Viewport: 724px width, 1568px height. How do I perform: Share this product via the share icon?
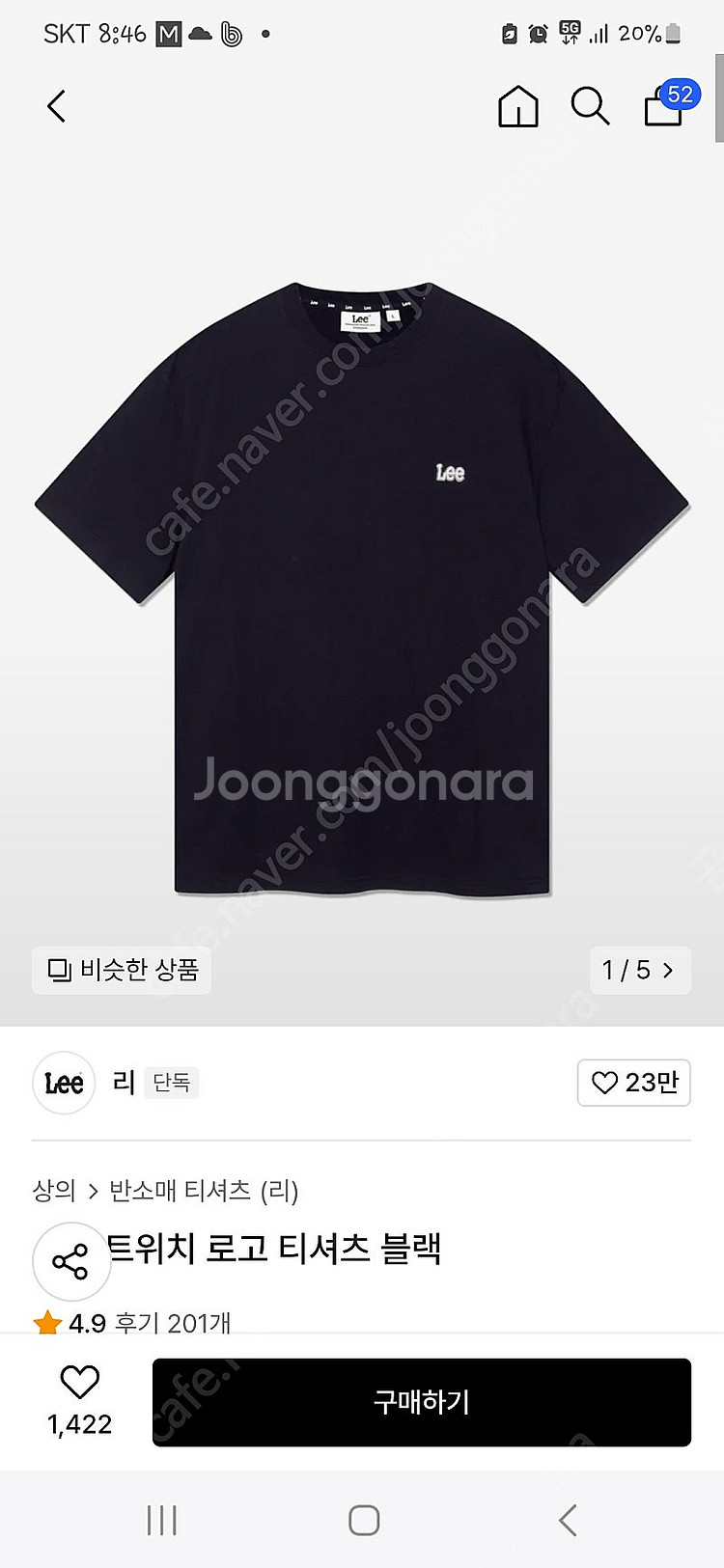pos(70,1262)
